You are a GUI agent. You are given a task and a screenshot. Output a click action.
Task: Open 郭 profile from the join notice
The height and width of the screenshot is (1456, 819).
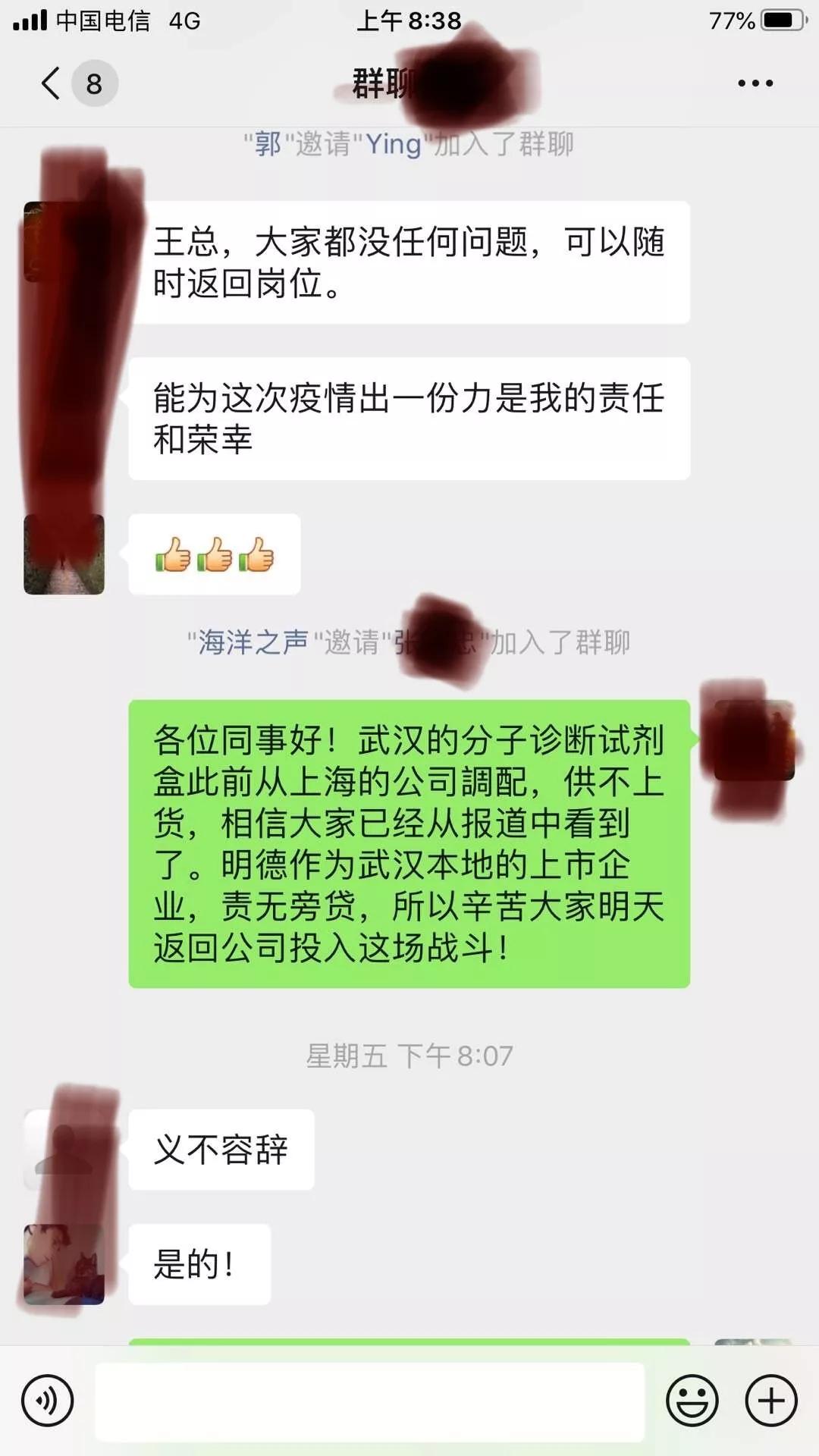[x=267, y=143]
